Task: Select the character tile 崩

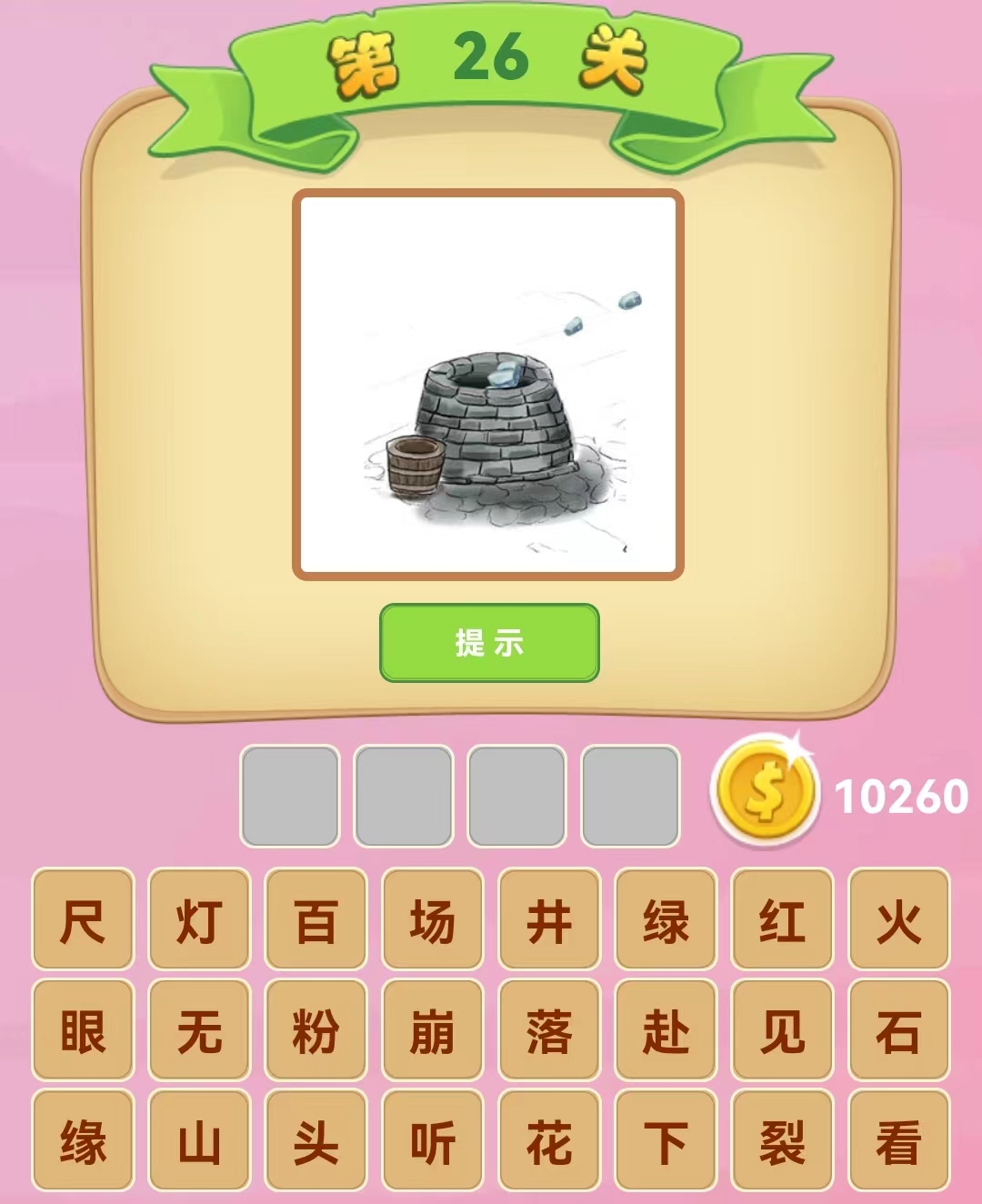Action: [x=433, y=1030]
